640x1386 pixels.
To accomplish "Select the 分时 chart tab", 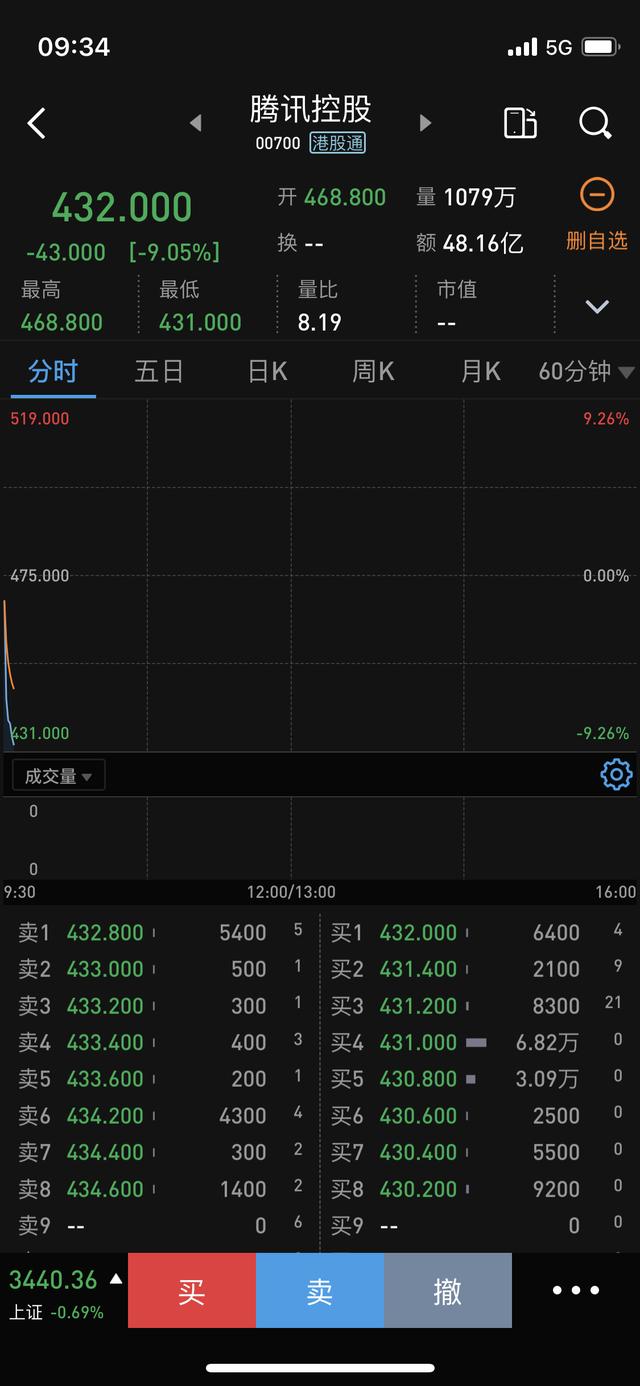I will (x=53, y=372).
